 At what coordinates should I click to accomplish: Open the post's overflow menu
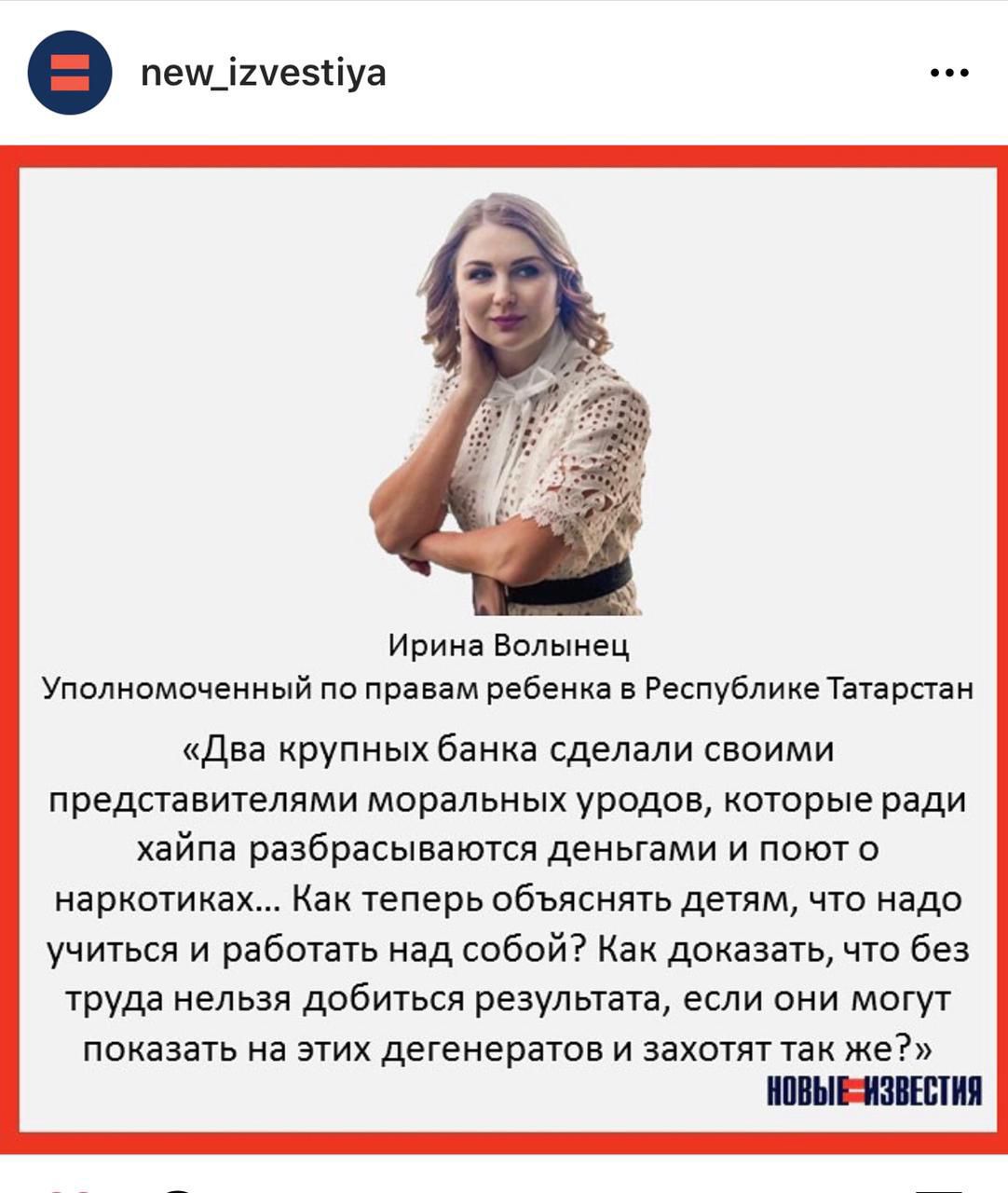click(x=949, y=73)
